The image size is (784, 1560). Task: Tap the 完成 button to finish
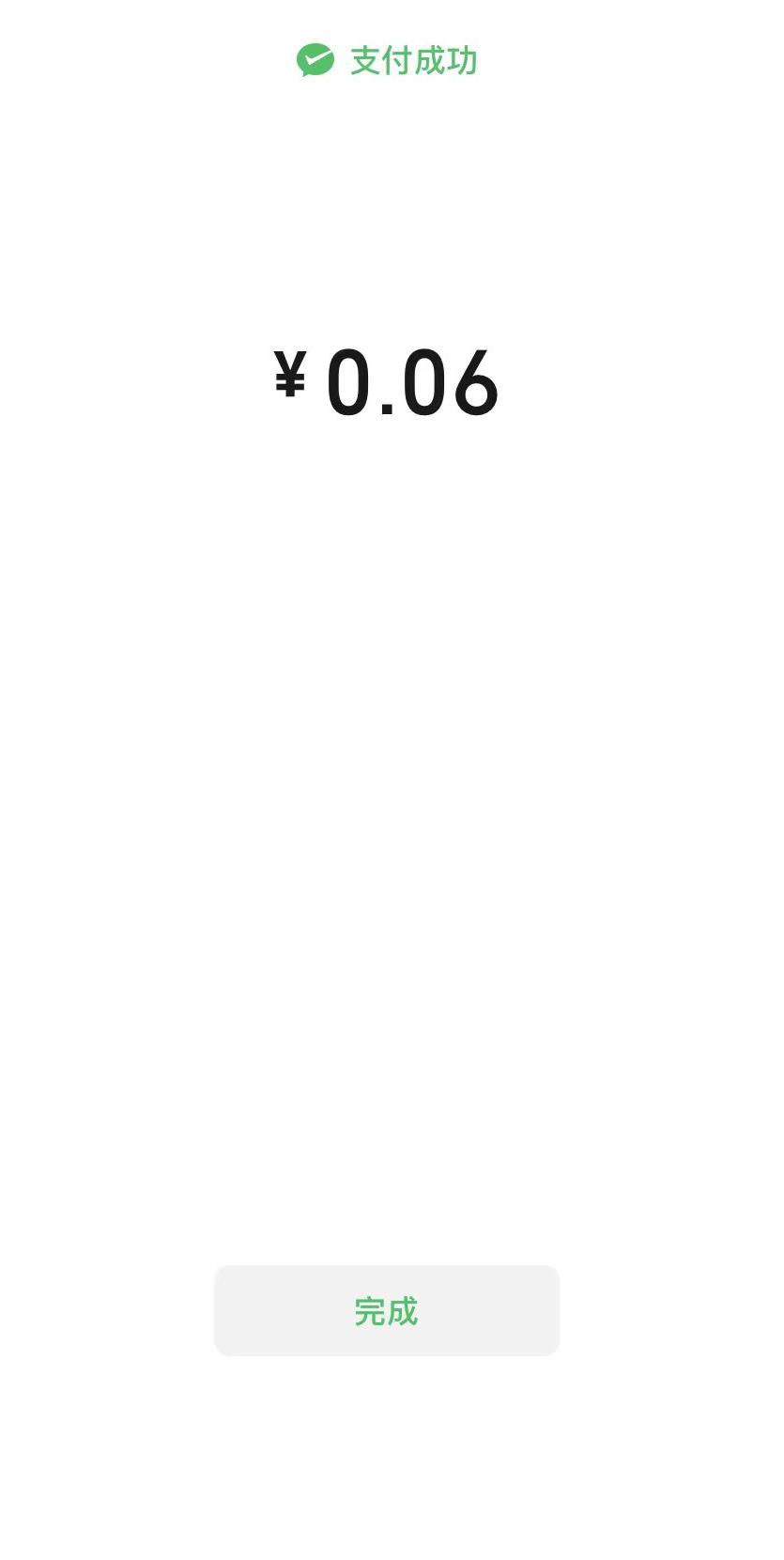(x=386, y=1310)
